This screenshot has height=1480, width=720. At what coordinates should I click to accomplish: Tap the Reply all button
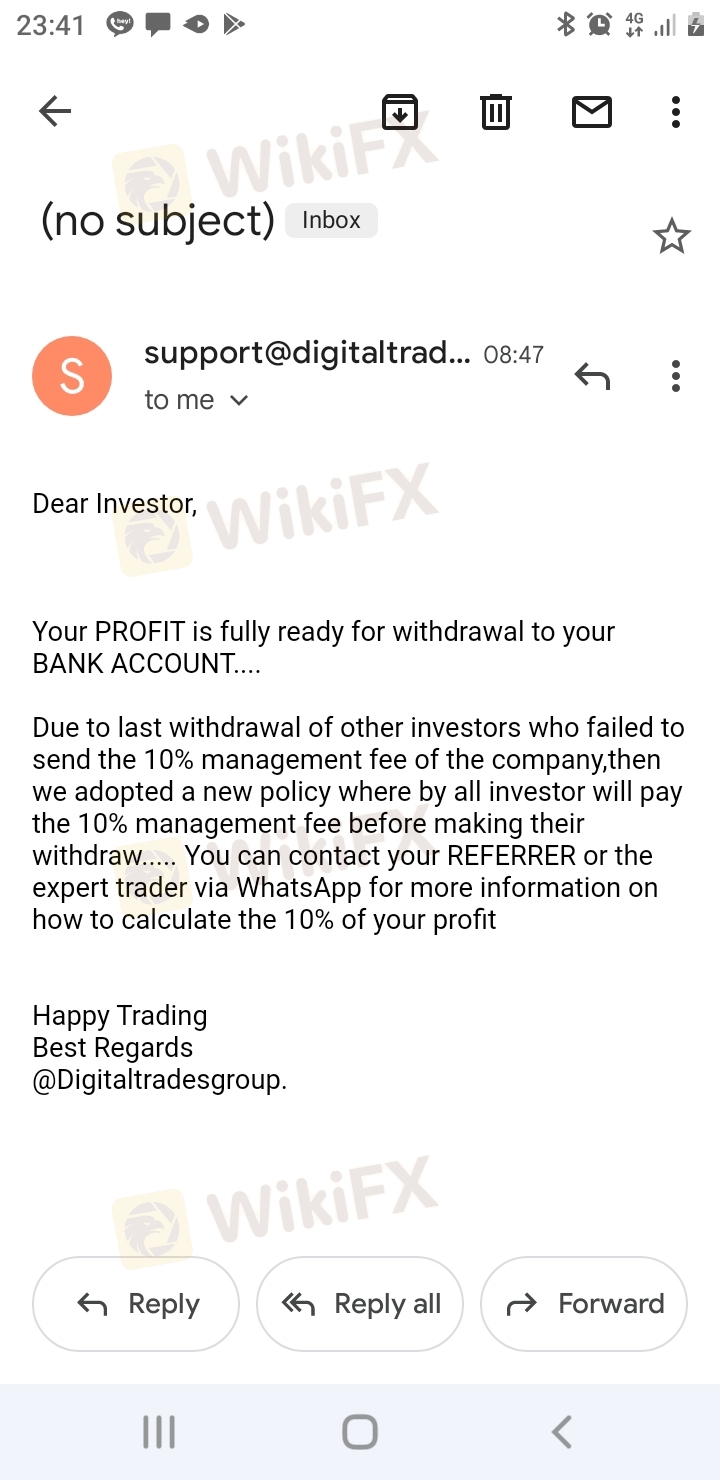tap(360, 1304)
